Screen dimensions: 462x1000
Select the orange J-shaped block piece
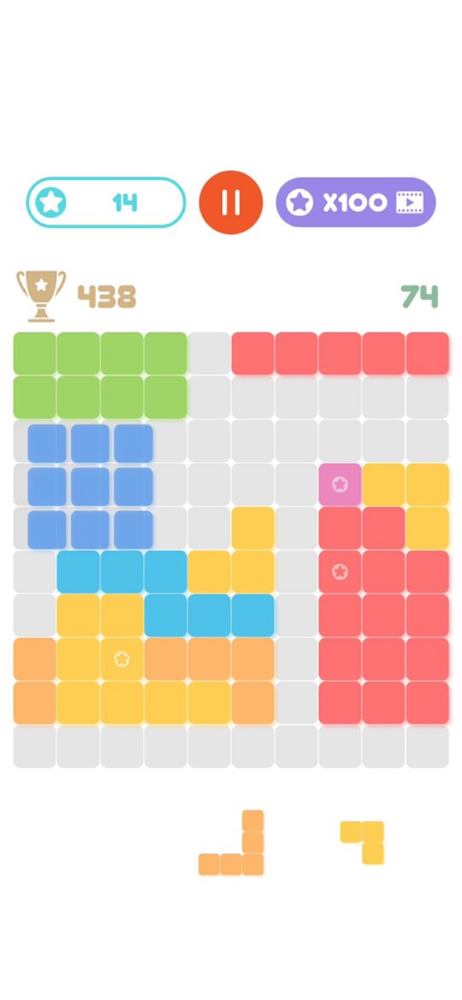[232, 842]
